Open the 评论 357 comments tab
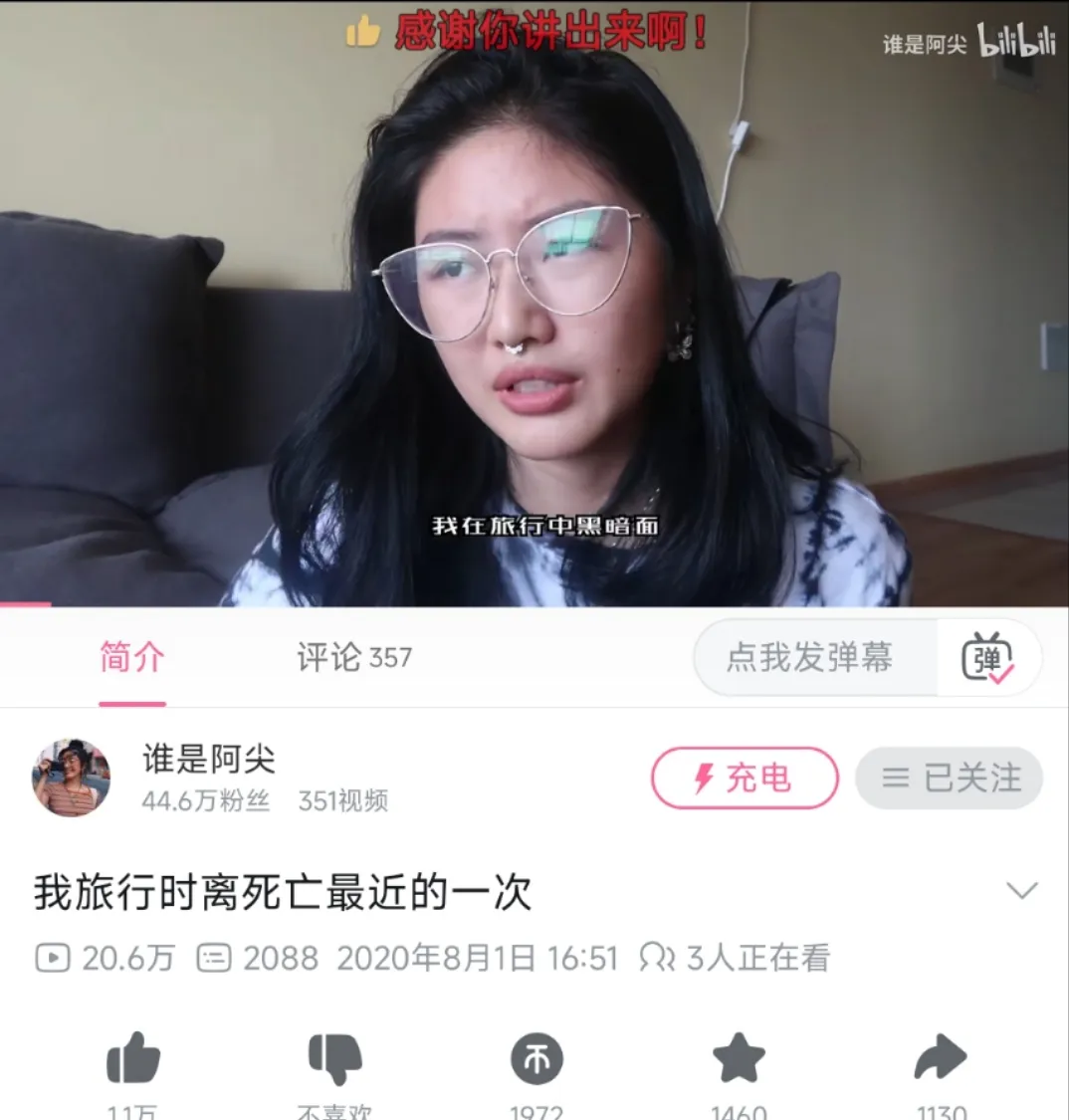 [x=353, y=658]
